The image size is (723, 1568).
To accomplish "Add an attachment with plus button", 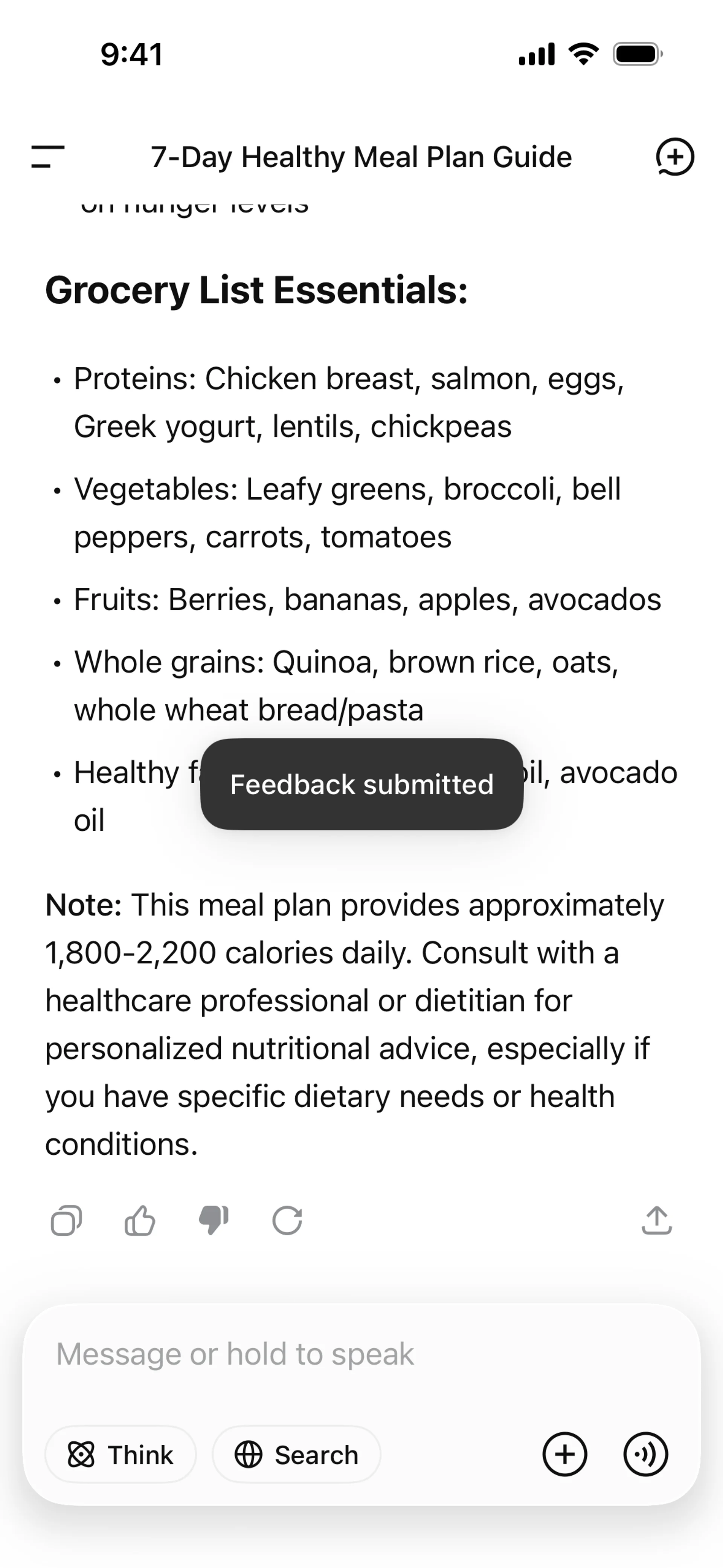I will tap(565, 1455).
